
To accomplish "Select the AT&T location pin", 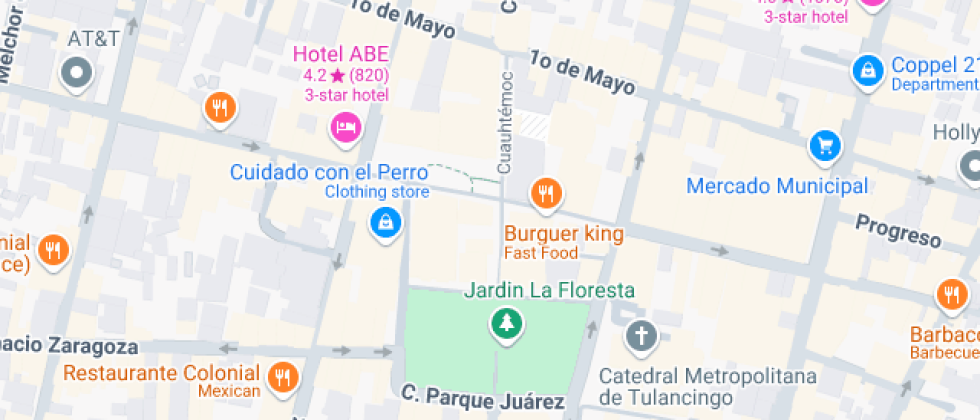I will 77,72.
